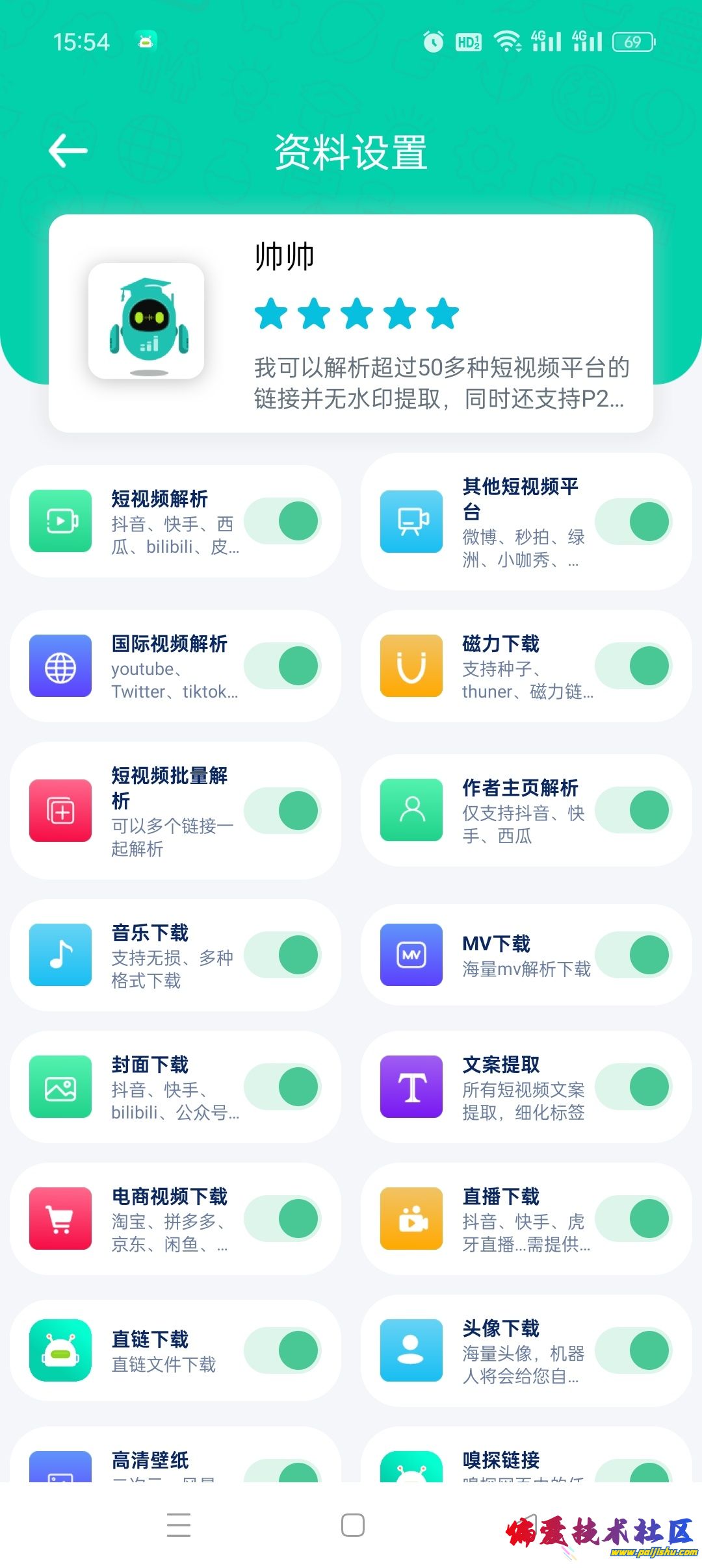Toggle the MV下载 switch
This screenshot has height=1568, width=702.
pos(634,955)
